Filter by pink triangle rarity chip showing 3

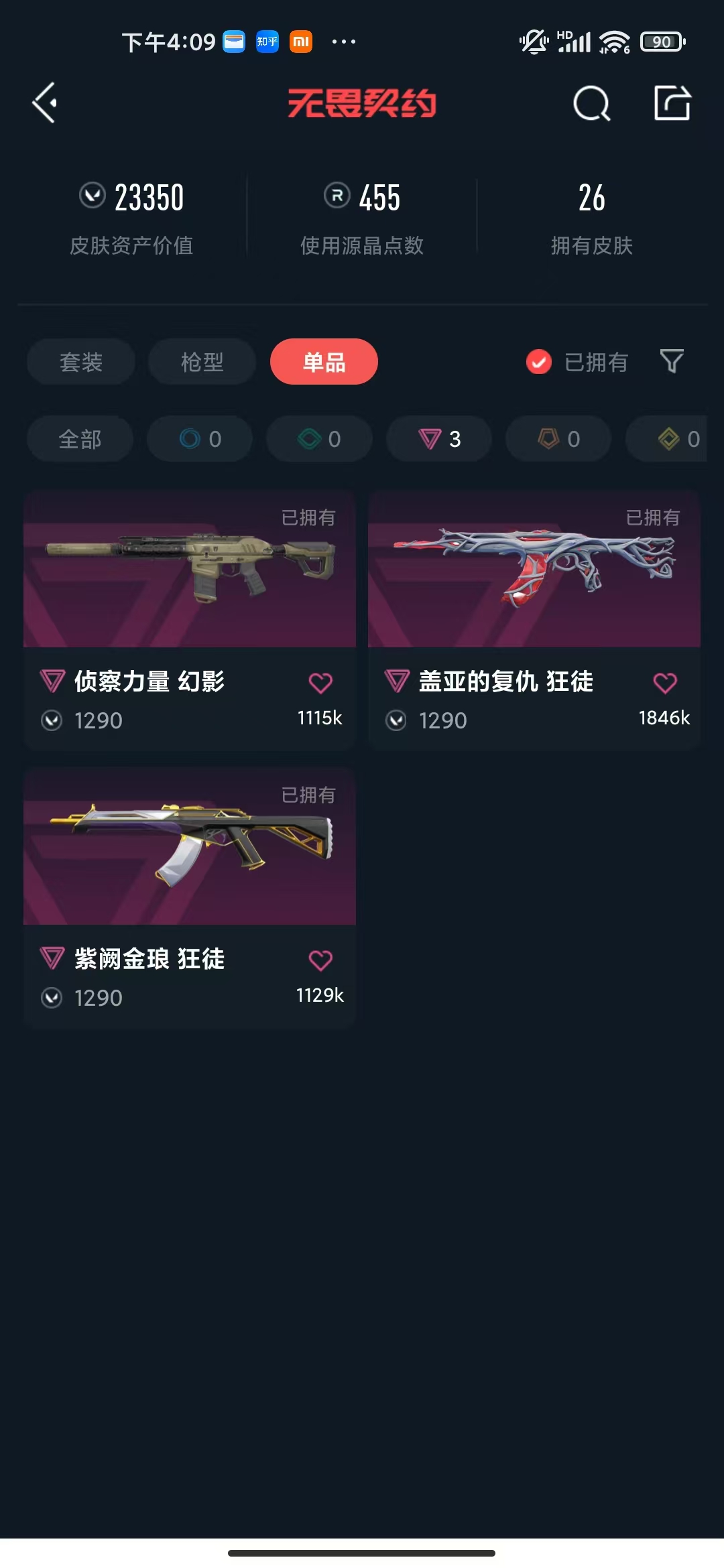[x=439, y=439]
